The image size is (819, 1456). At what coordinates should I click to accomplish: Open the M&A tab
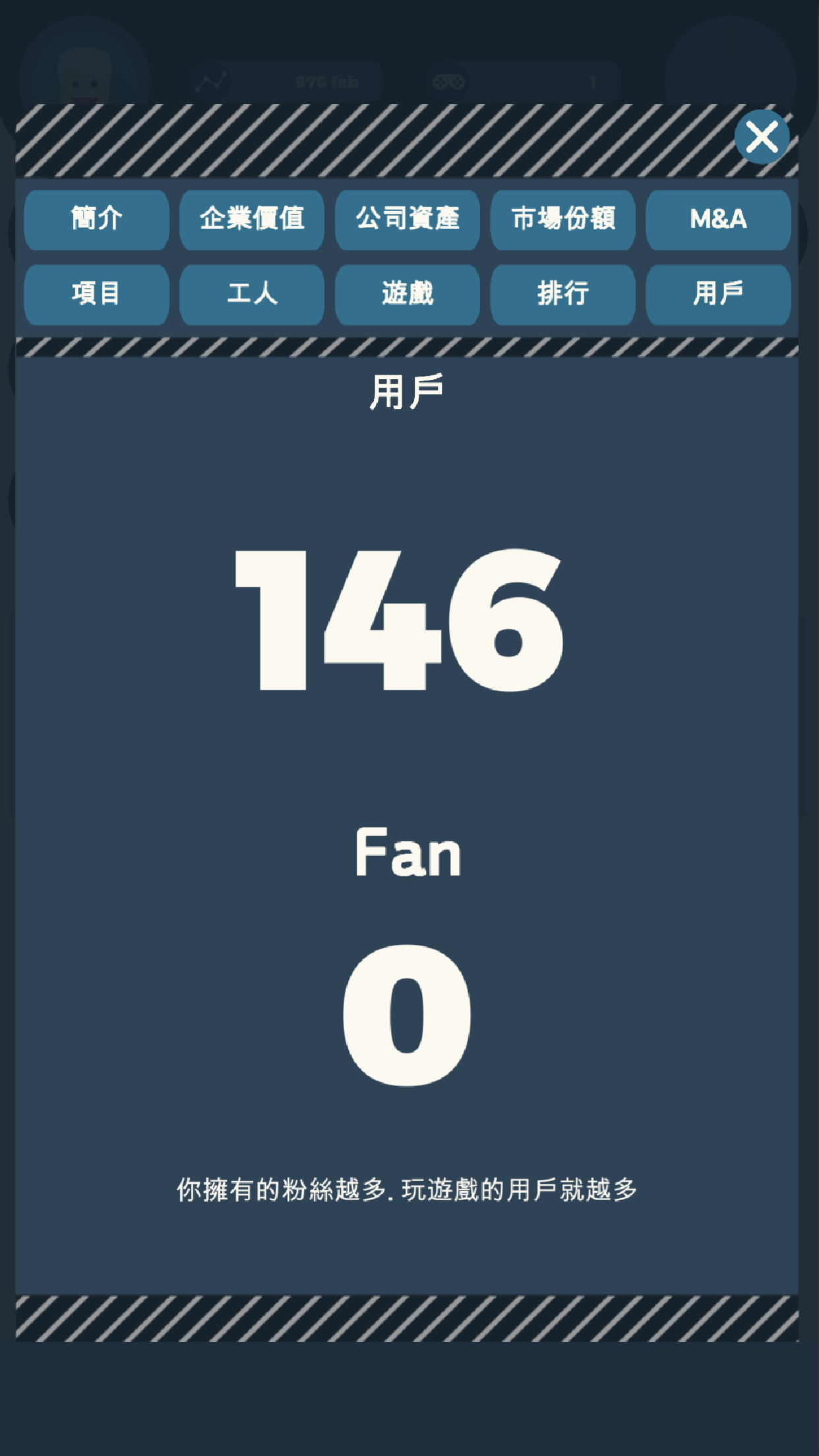718,220
